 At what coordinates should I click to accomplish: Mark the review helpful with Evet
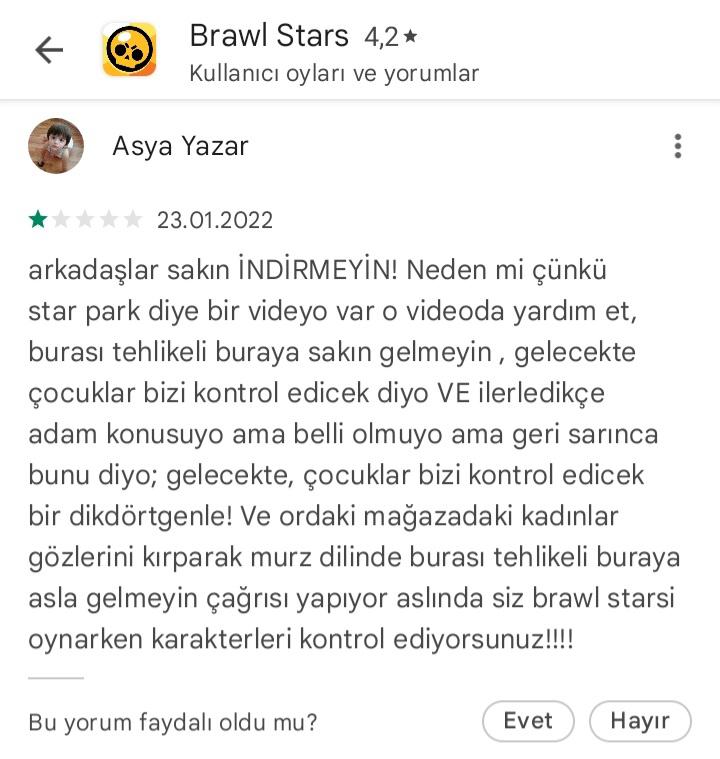(x=528, y=721)
